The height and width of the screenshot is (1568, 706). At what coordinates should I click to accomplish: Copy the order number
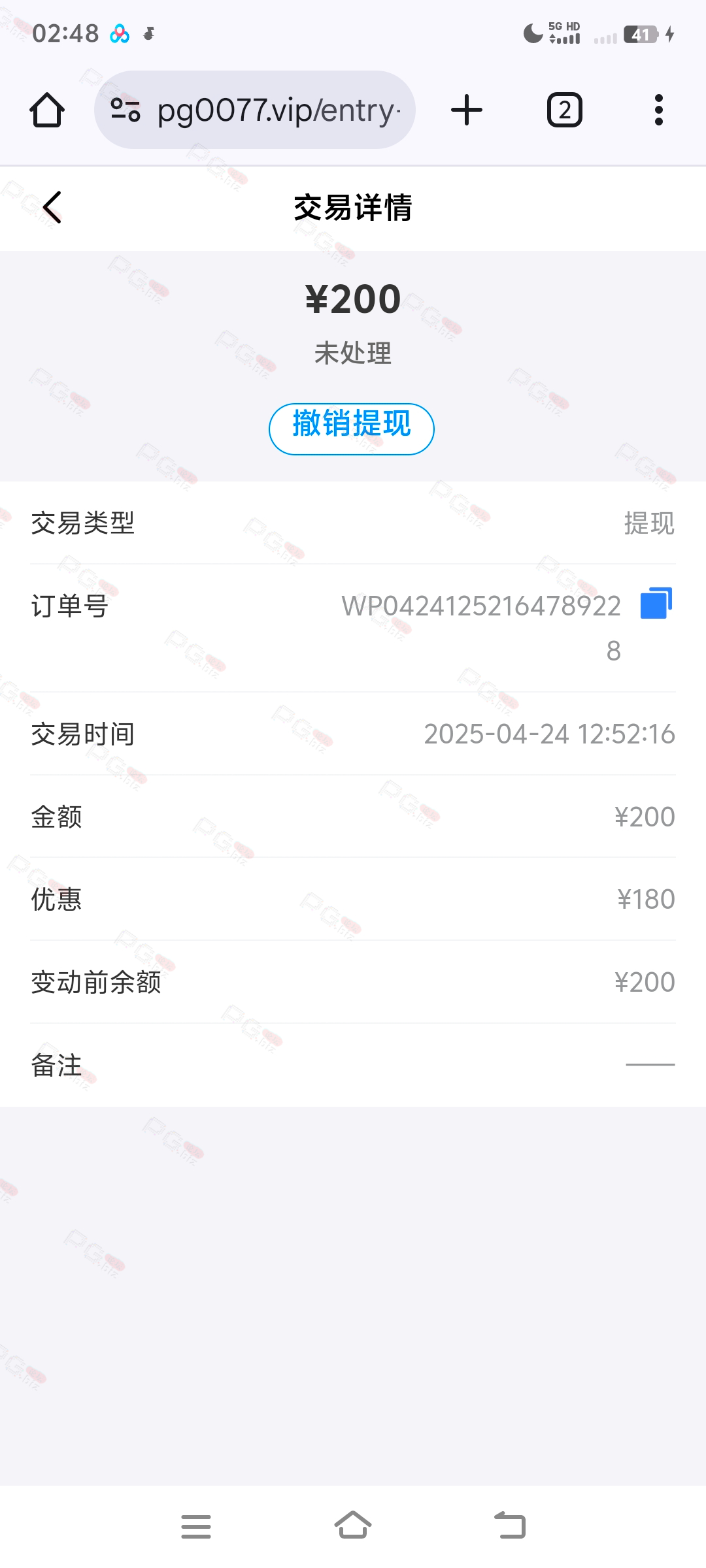pos(656,603)
